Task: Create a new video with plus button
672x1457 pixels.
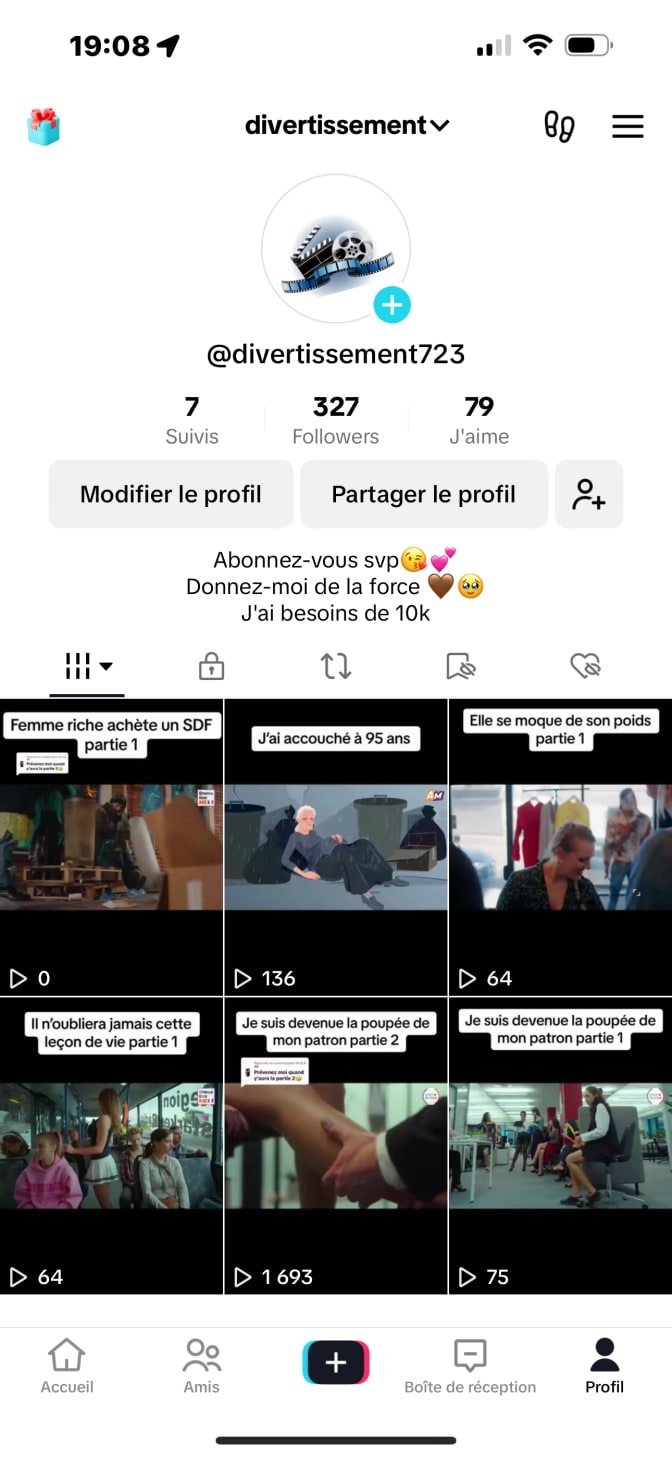Action: click(x=336, y=1362)
